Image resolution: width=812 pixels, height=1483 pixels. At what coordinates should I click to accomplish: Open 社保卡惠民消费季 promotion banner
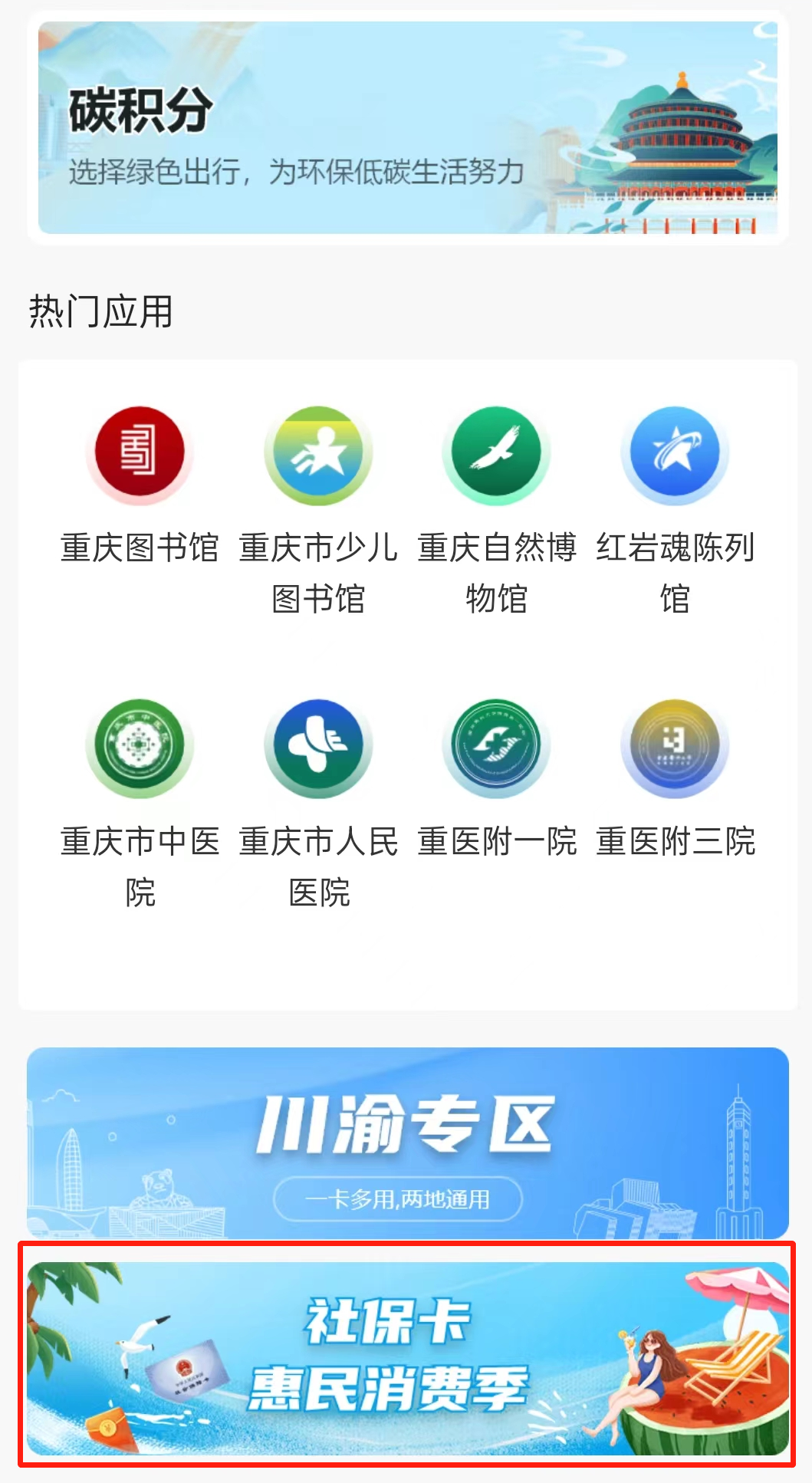pyautogui.click(x=407, y=1357)
